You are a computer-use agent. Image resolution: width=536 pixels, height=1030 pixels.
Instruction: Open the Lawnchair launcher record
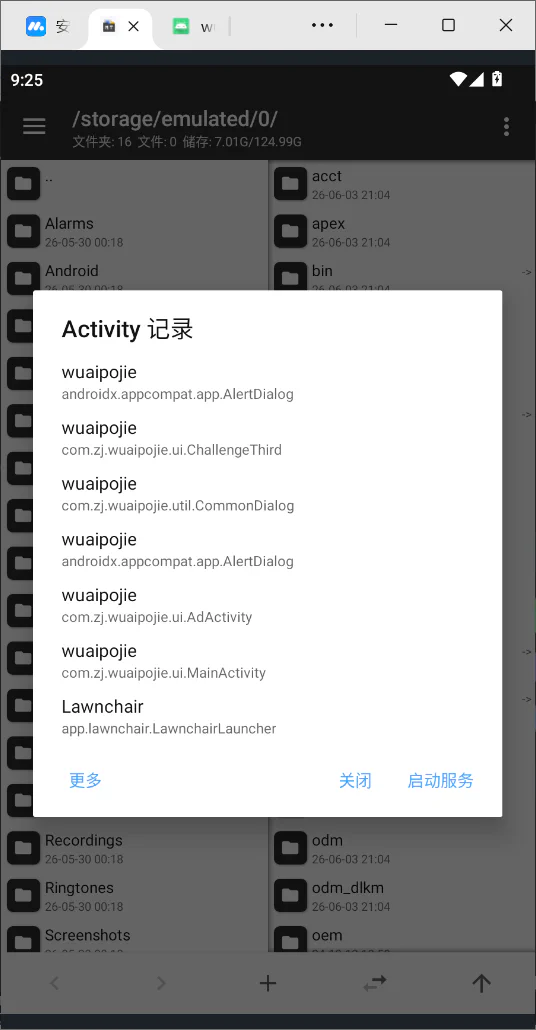tap(267, 717)
